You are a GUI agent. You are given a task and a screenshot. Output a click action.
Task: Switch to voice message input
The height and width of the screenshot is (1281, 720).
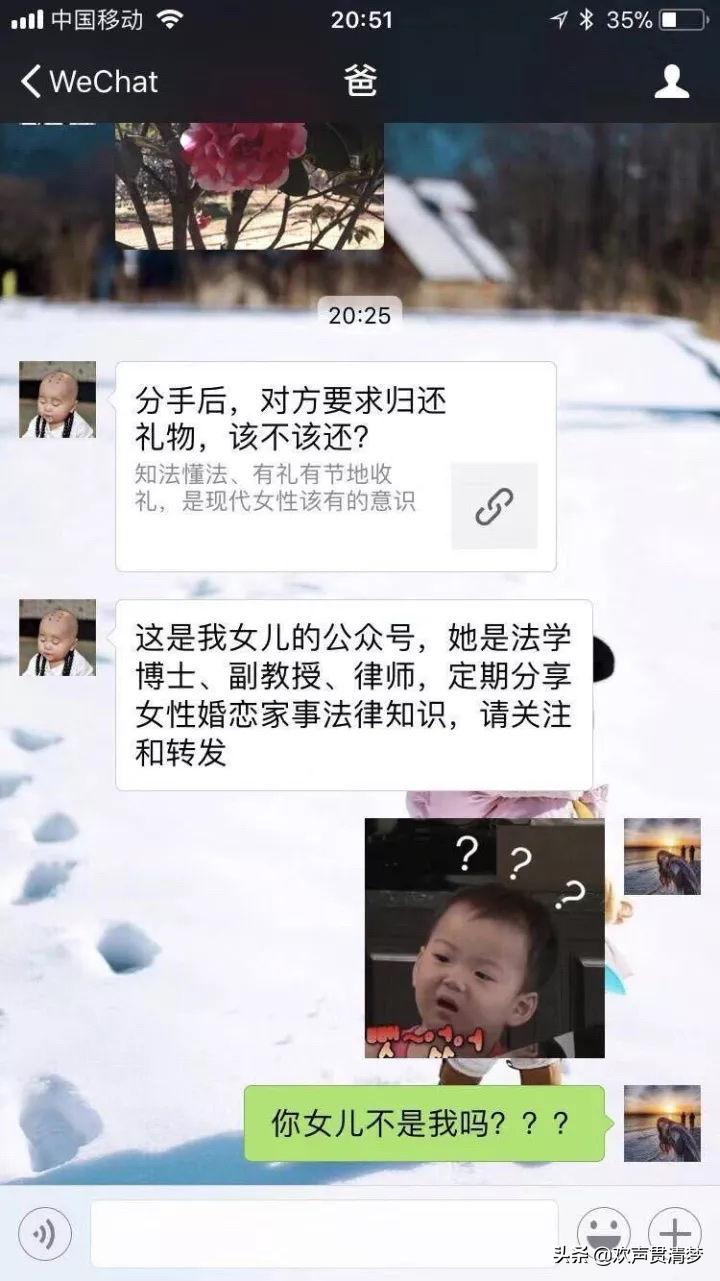tap(45, 1233)
